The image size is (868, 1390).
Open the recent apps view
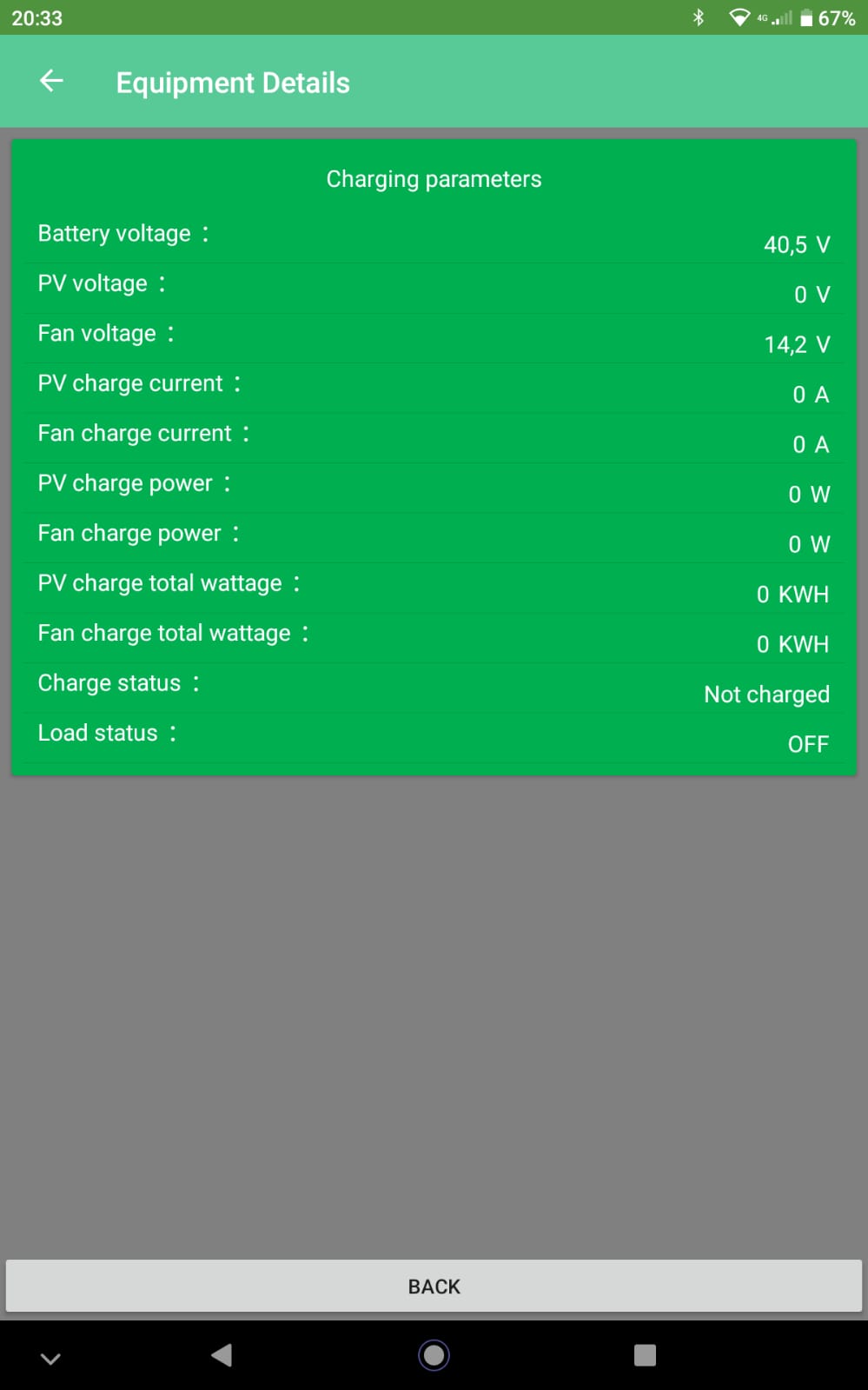pos(645,1354)
